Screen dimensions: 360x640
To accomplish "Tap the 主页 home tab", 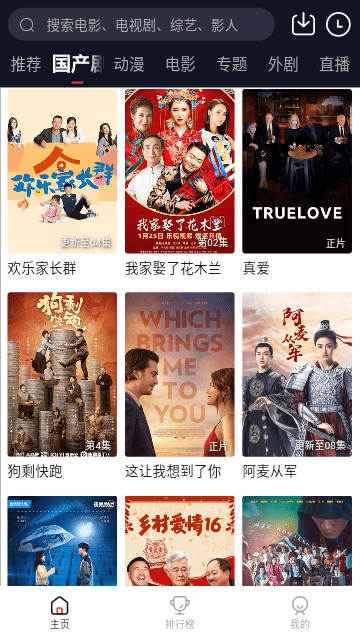I will pos(60,613).
